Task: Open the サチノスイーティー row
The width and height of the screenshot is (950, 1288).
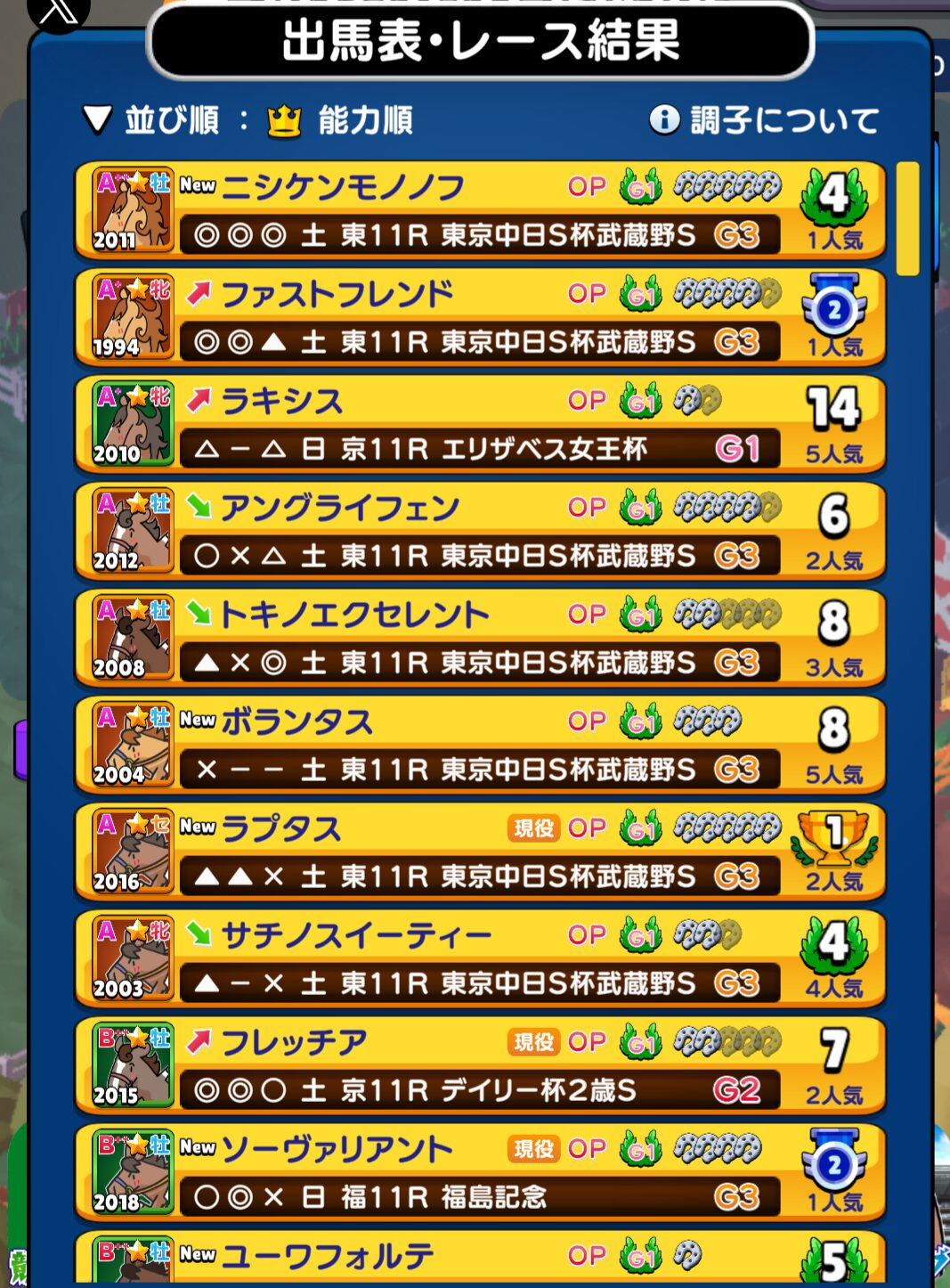Action: pos(480,959)
